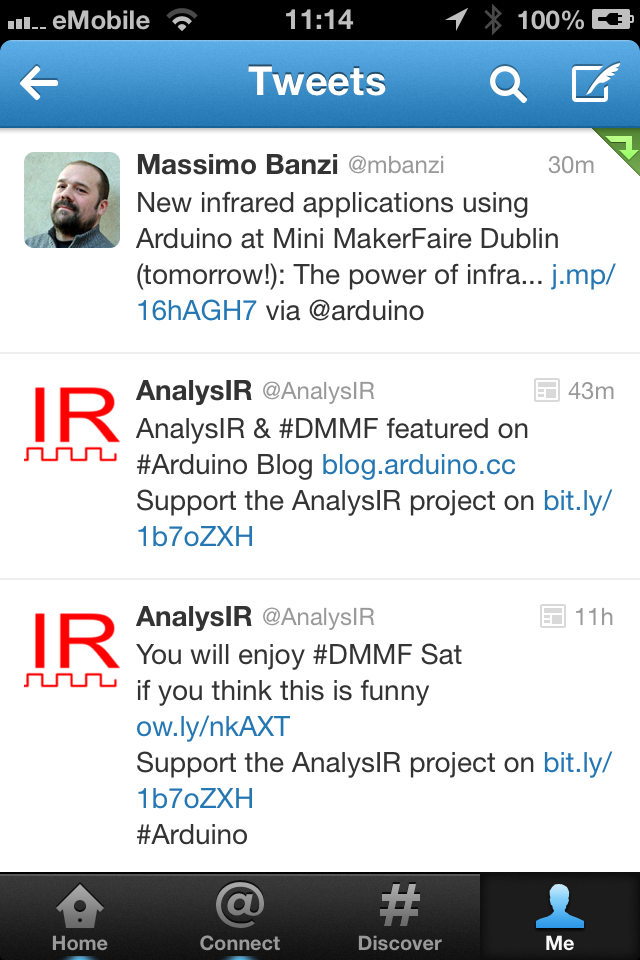
Task: Switch to the Connect tab
Action: [240, 917]
